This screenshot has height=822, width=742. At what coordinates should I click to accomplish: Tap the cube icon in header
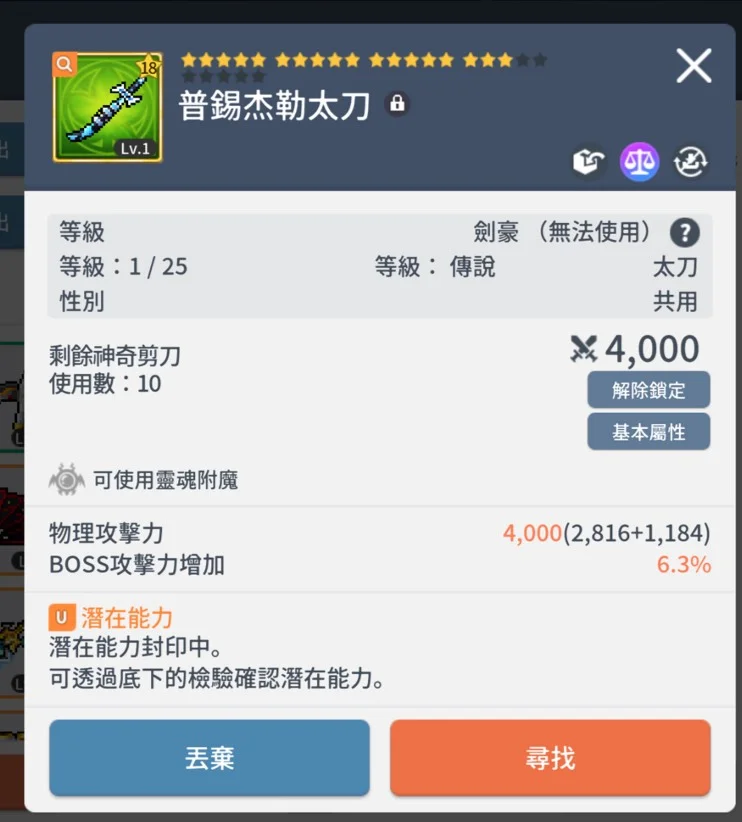(588, 162)
